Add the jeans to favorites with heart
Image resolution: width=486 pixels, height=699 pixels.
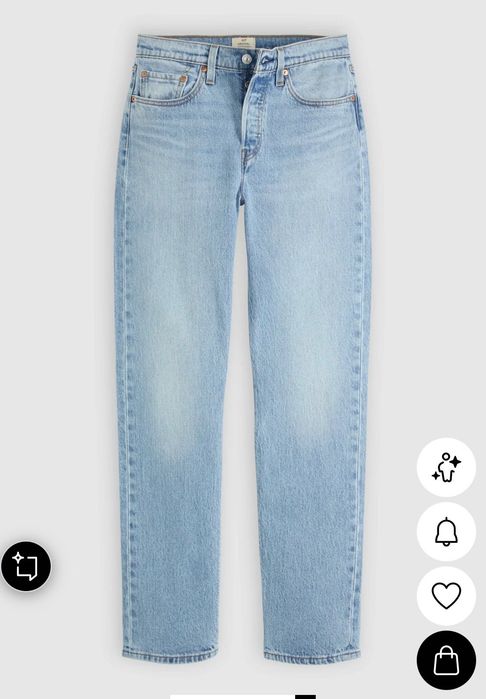pos(446,596)
